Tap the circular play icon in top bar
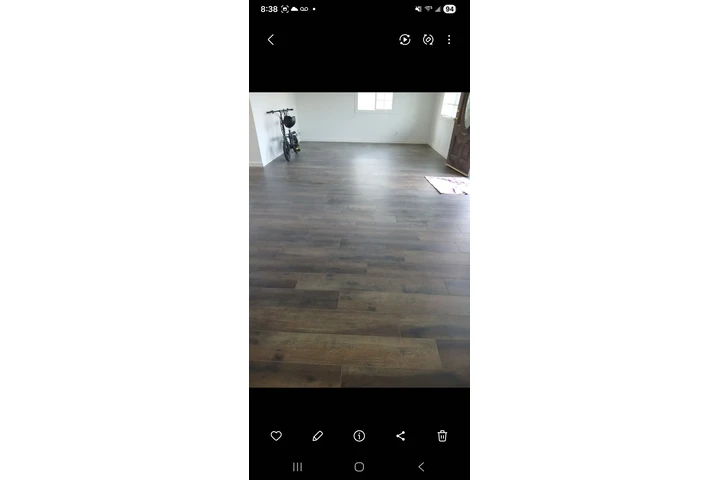Screen dimensions: 720x480 [x=404, y=40]
